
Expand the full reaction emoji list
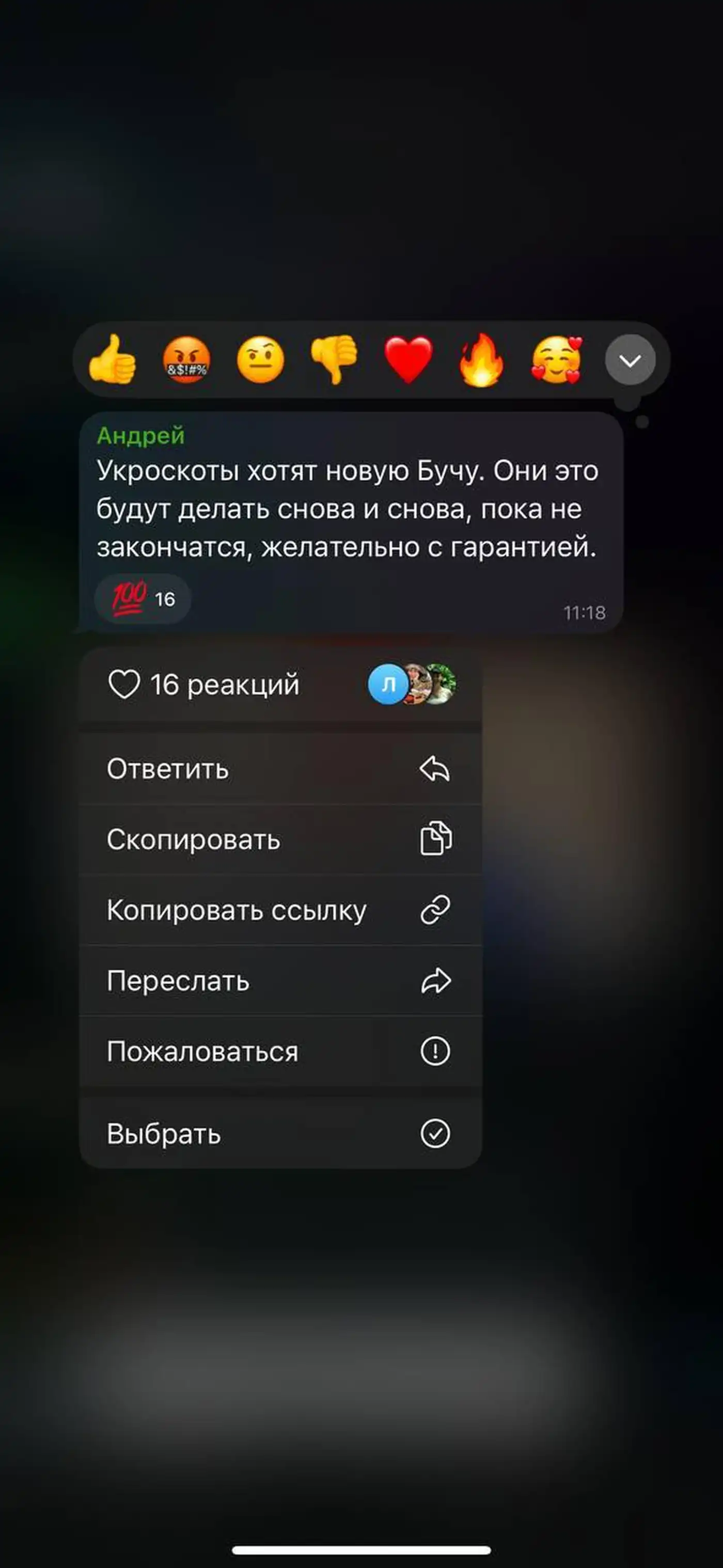[630, 360]
